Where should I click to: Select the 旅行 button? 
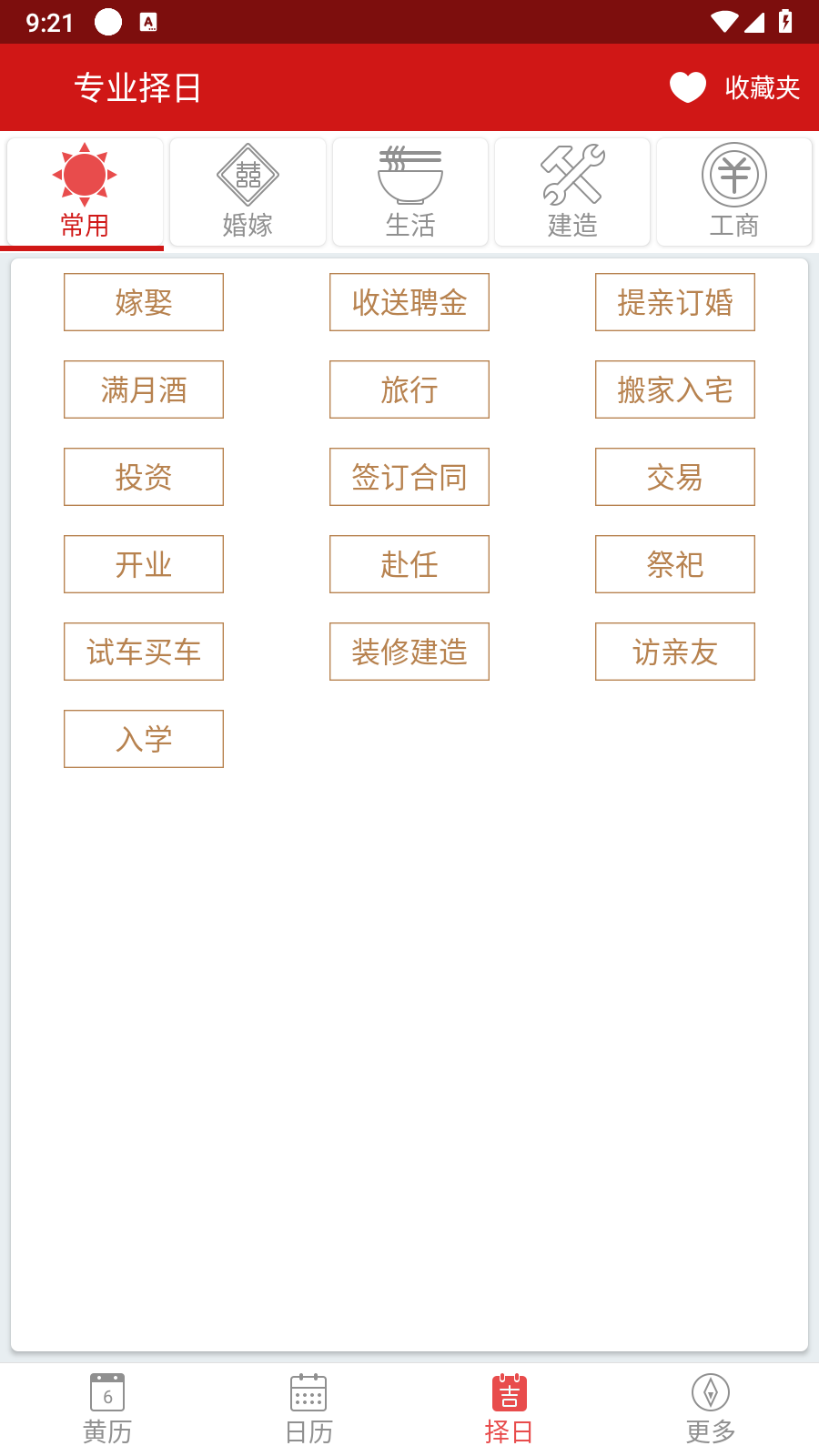[x=409, y=389]
